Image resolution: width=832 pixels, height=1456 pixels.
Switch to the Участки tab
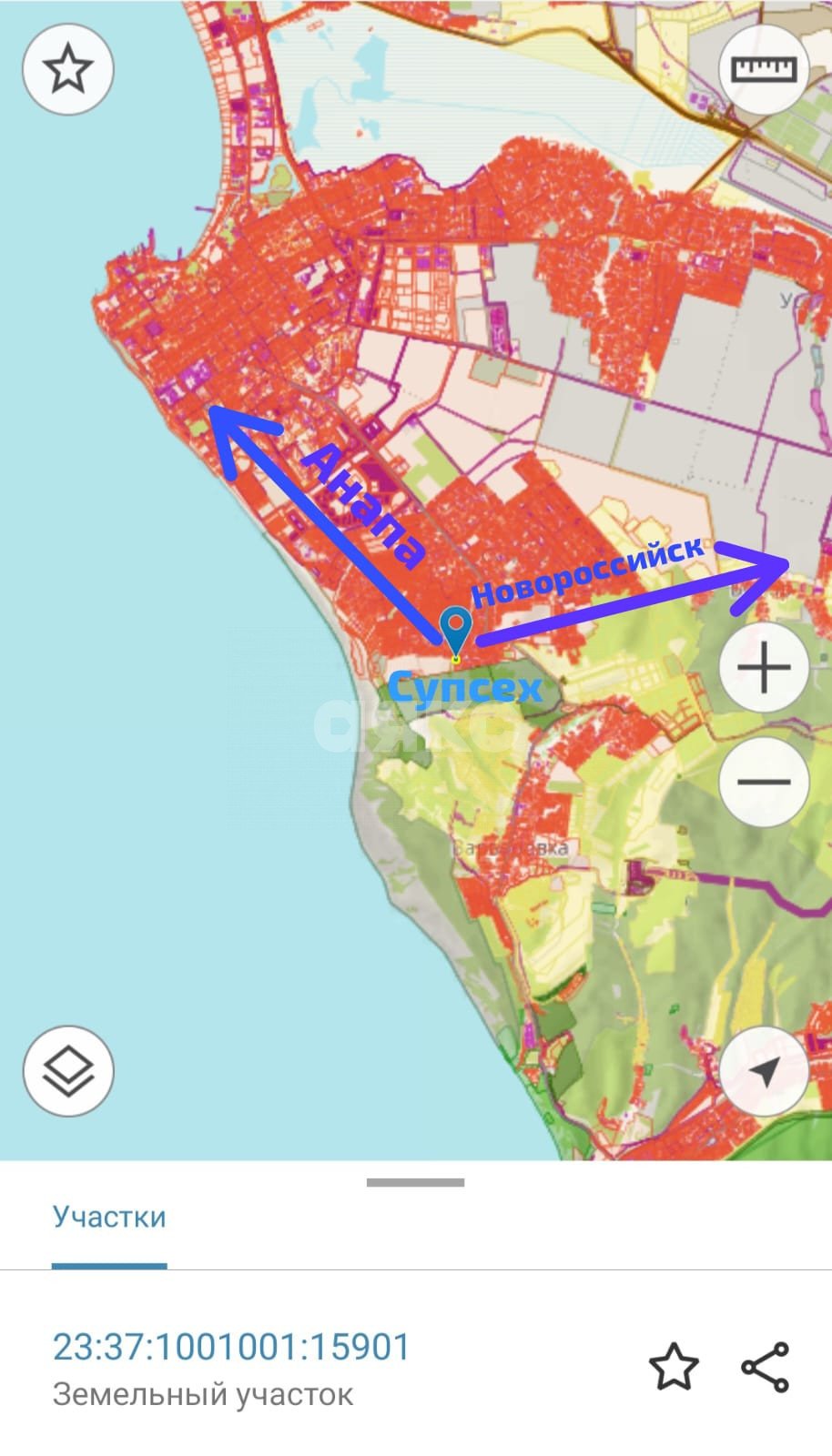point(109,1218)
